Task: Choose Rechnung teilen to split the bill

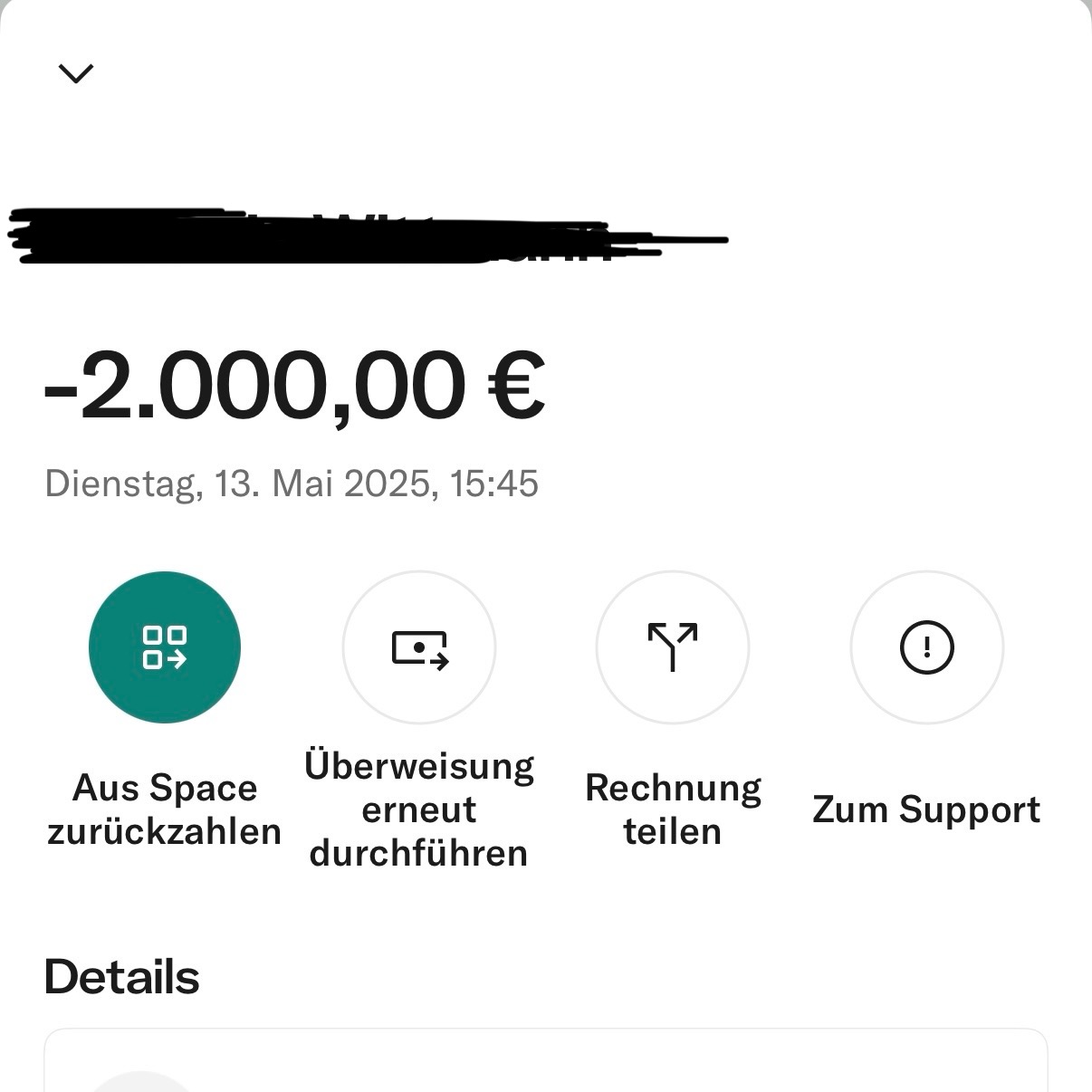Action: pos(673,647)
